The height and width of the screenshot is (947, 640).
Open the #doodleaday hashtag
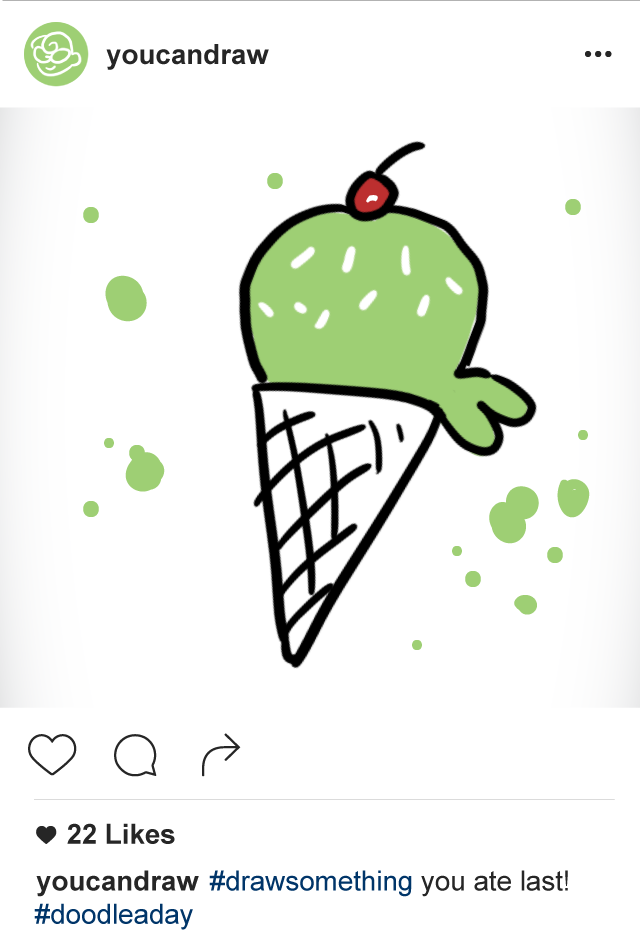[x=112, y=914]
